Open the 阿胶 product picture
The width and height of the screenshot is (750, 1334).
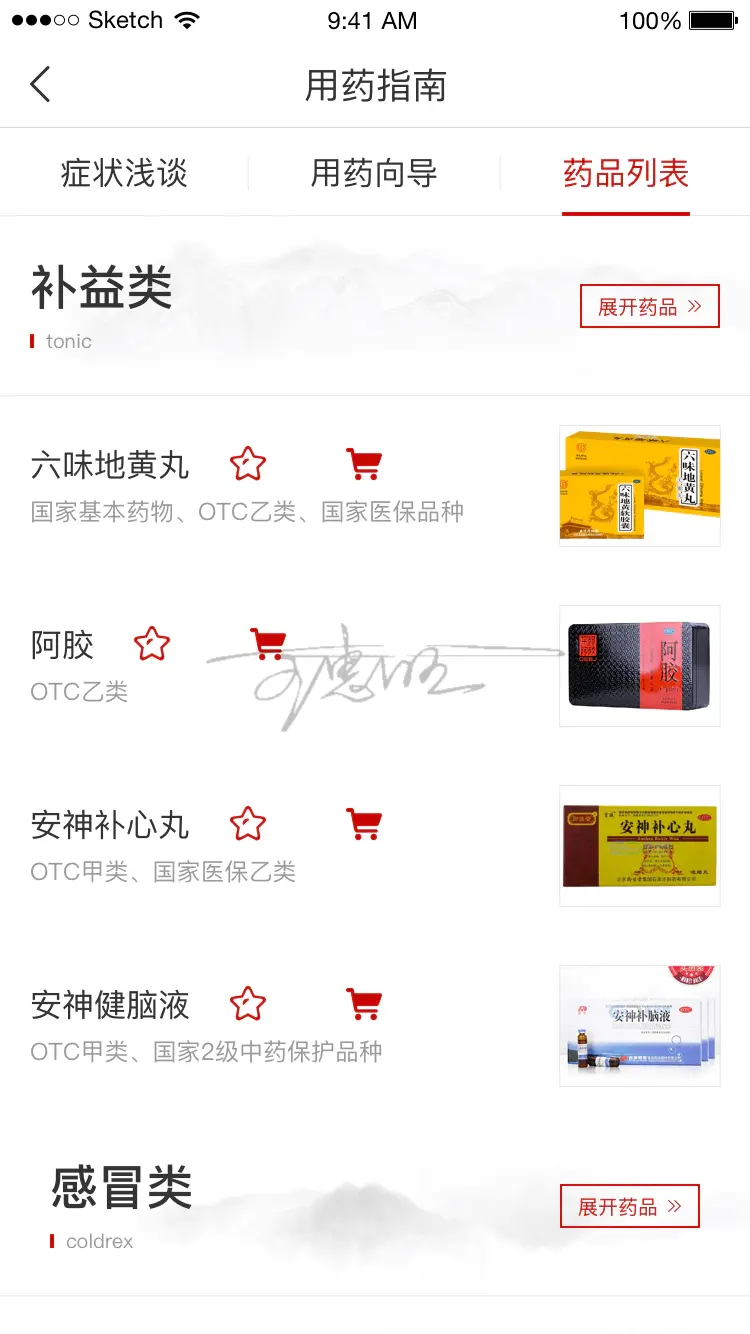point(640,666)
